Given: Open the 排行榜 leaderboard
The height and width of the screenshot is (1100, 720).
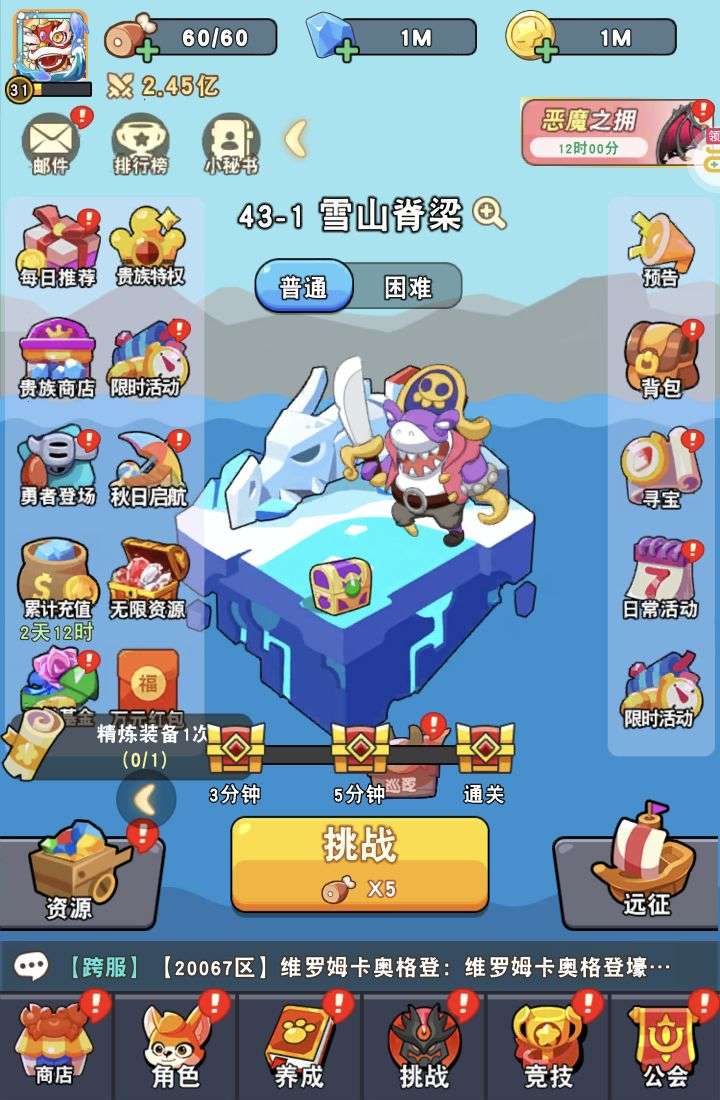Looking at the screenshot, I should click(x=140, y=143).
